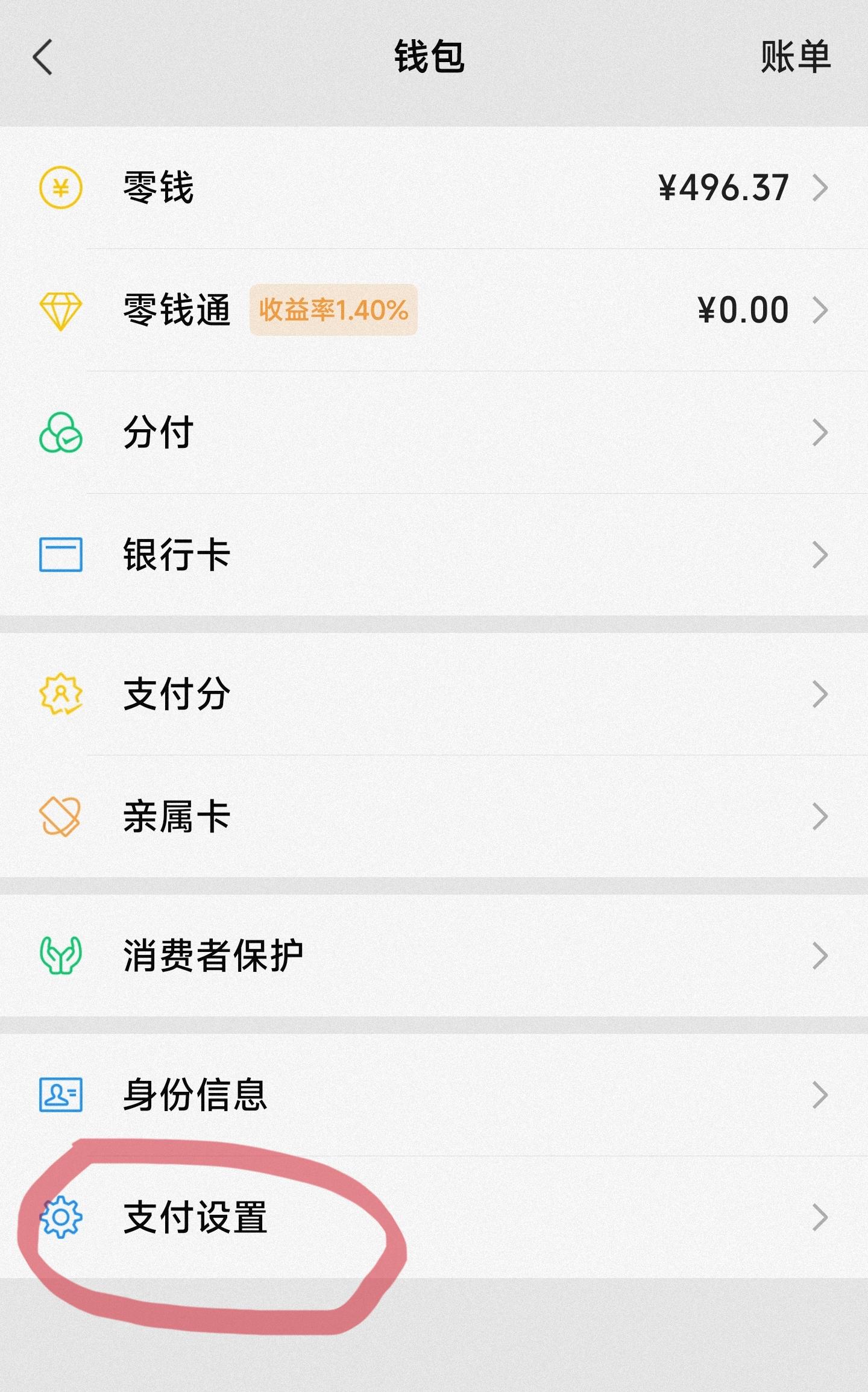Viewport: 868px width, 1392px height.
Task: Open the 账单 page
Action: tap(794, 55)
